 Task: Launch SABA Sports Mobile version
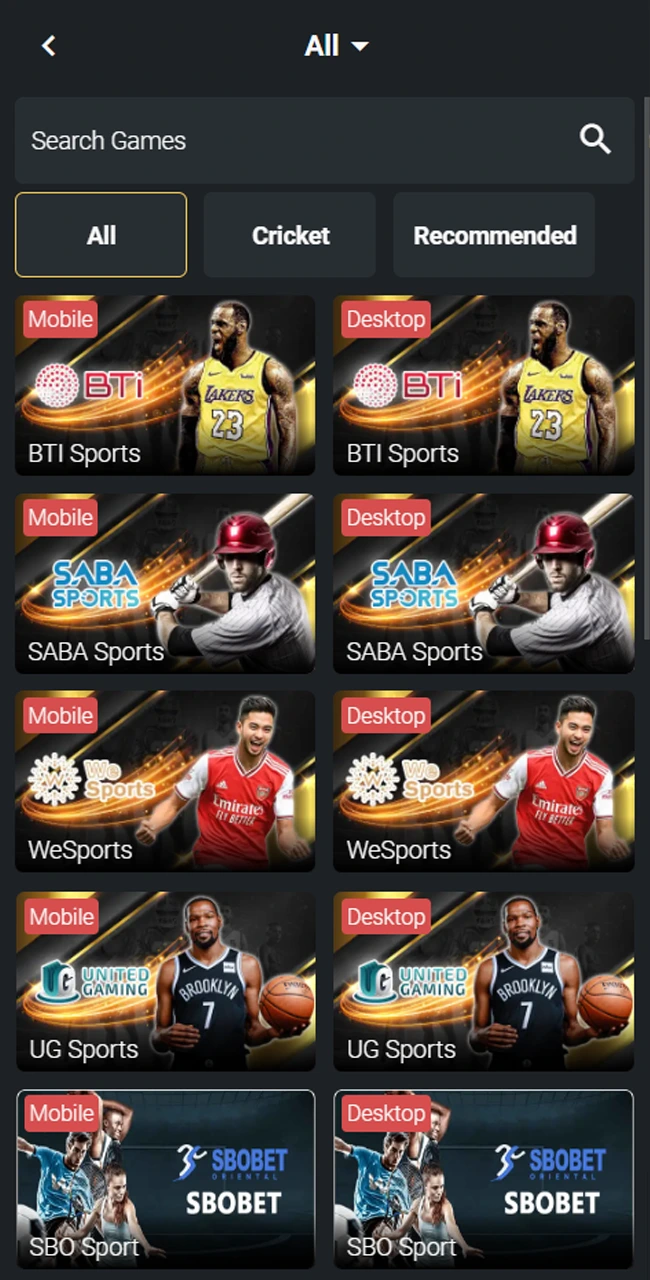165,583
